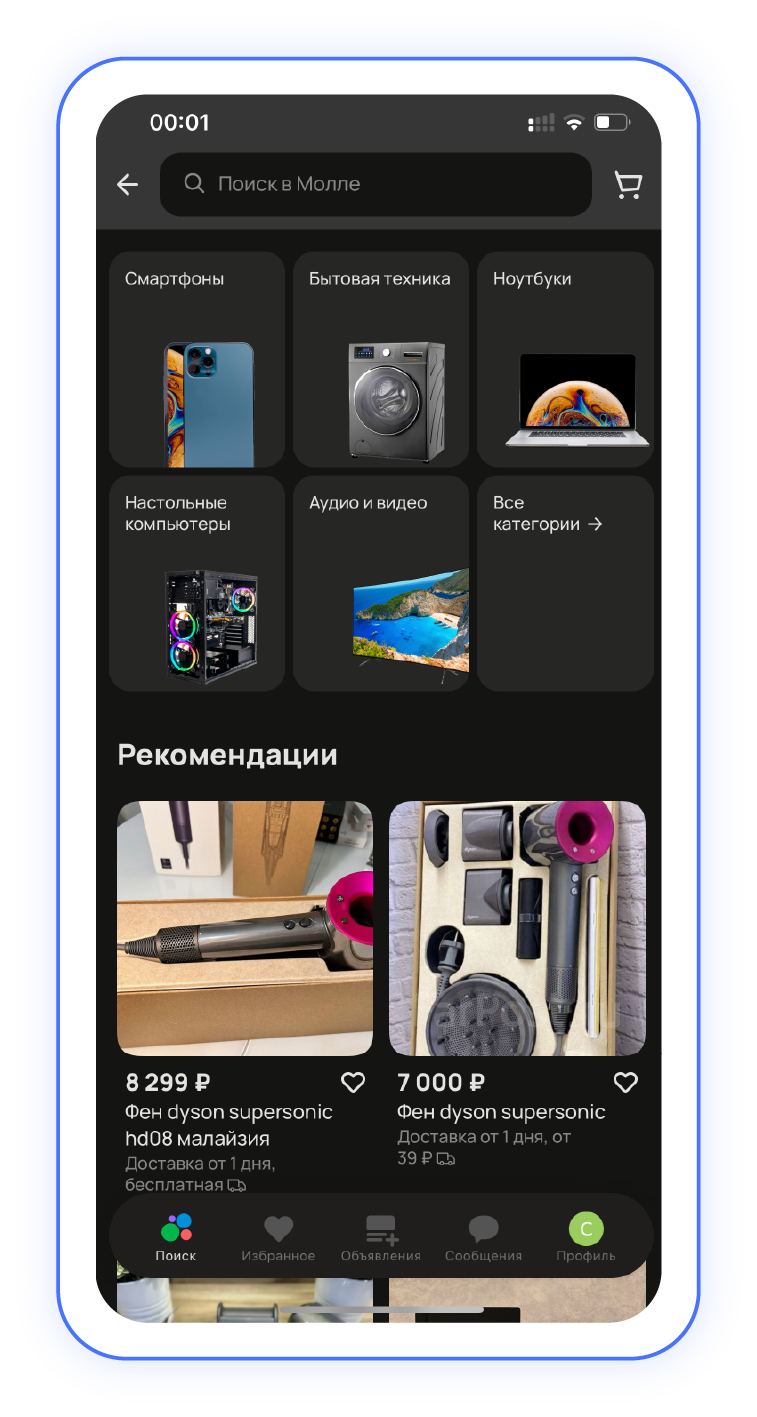Open Настольные компьютеры category
Viewport: 757px width, 1417px height.
click(197, 583)
